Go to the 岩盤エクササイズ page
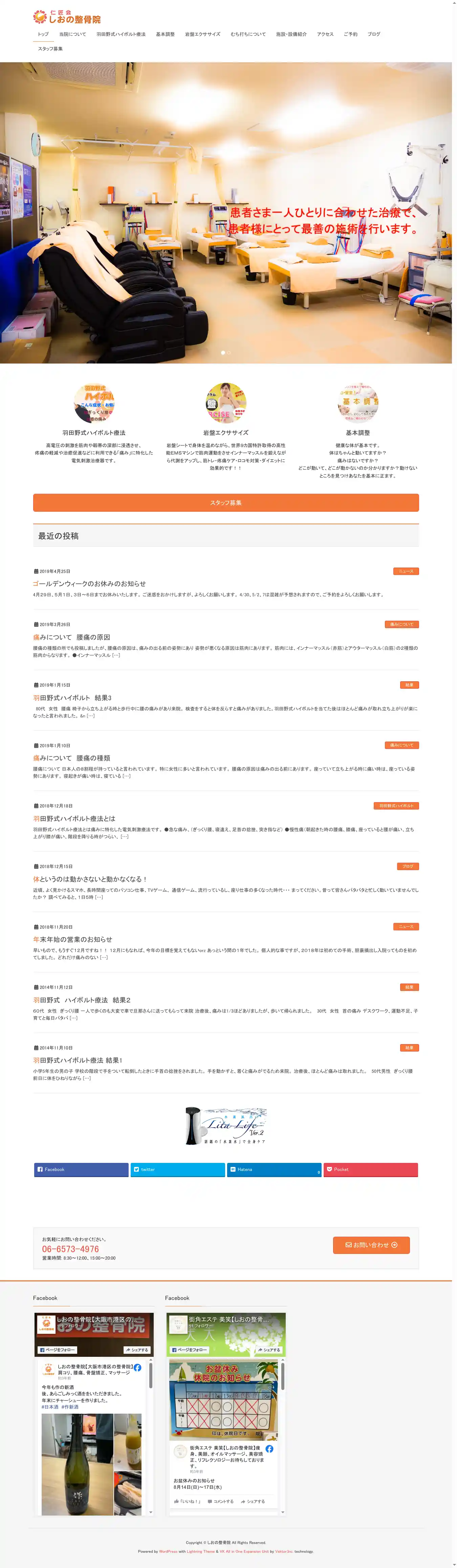Screen dimensions: 457x1568 pos(202,34)
